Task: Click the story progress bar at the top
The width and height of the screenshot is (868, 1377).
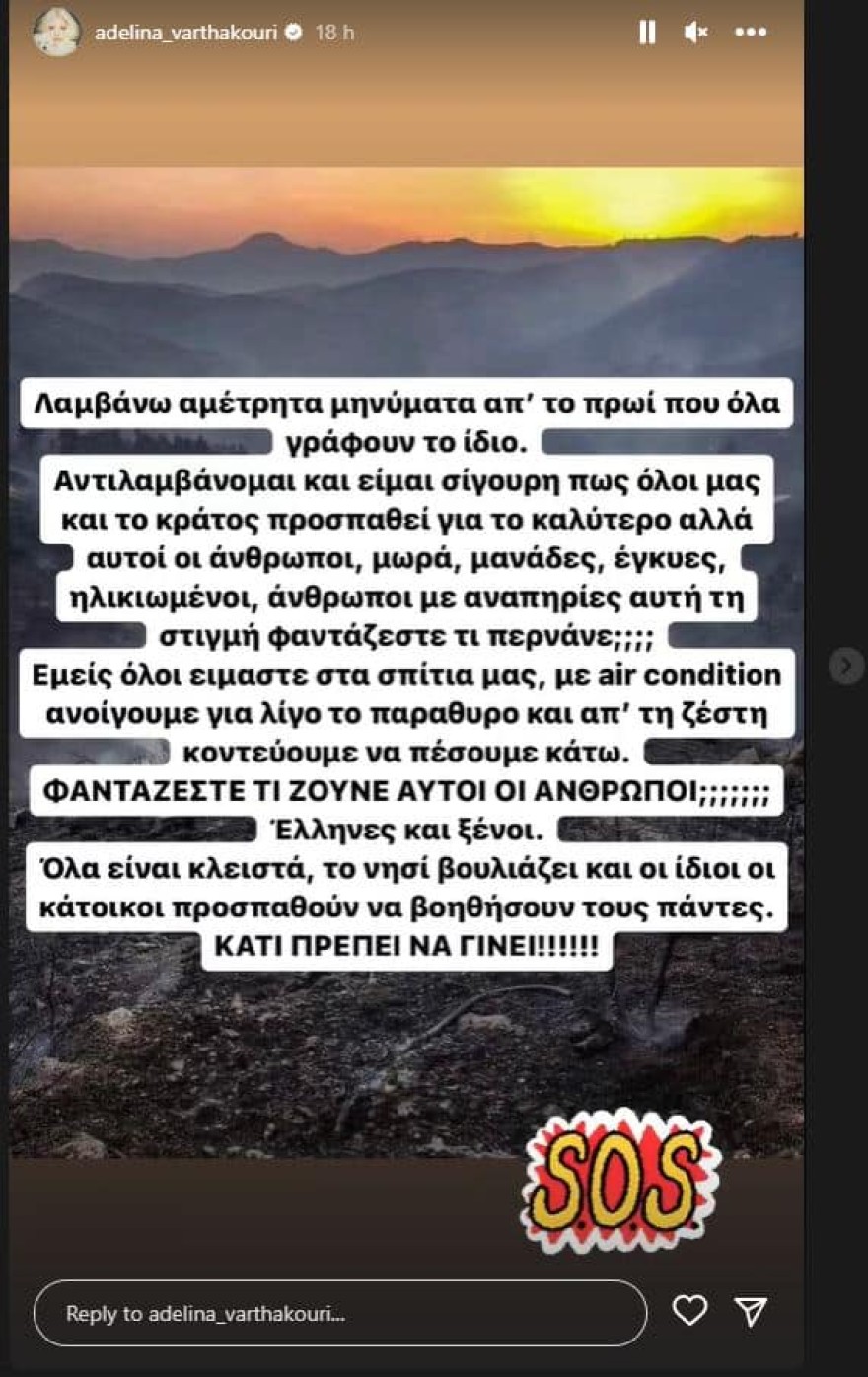Action: tap(434, 3)
